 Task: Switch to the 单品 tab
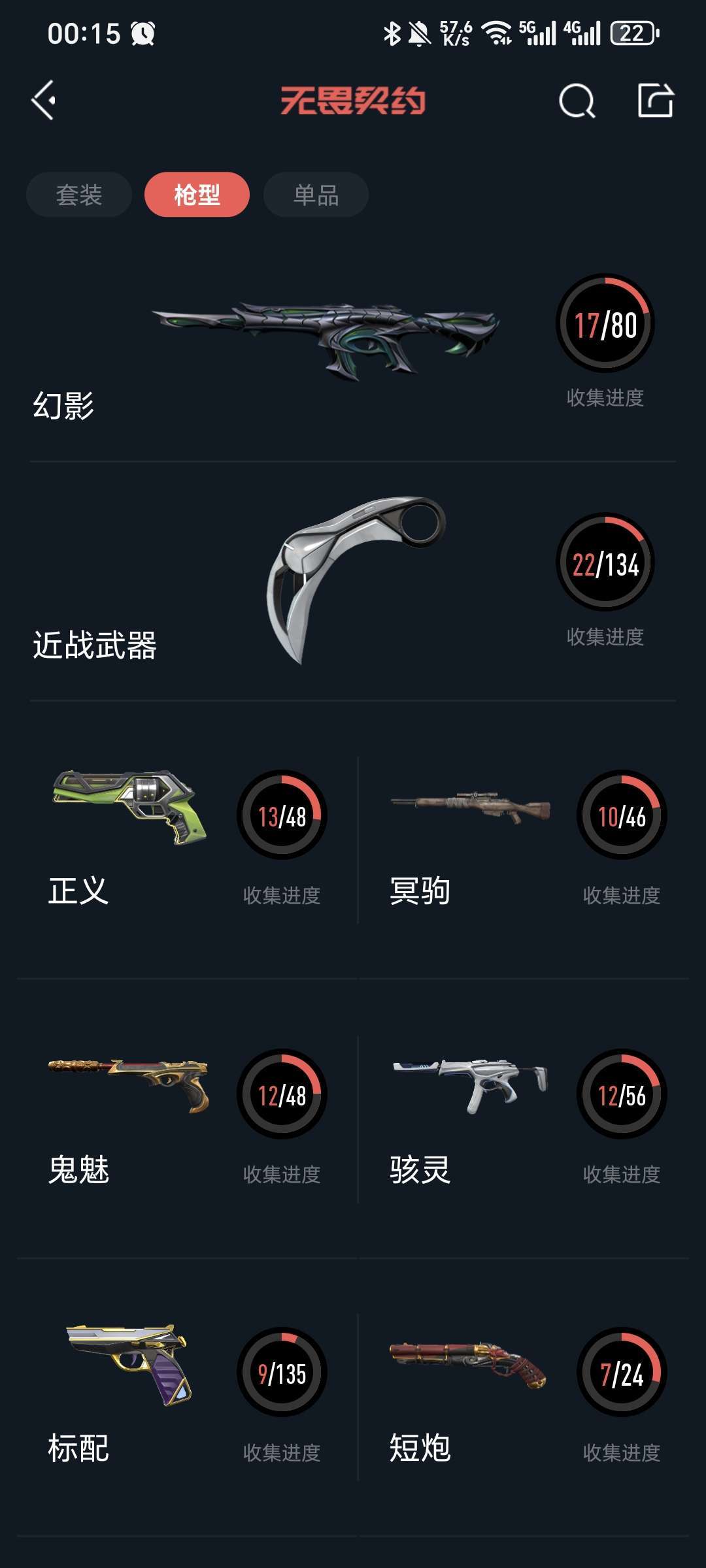click(314, 193)
